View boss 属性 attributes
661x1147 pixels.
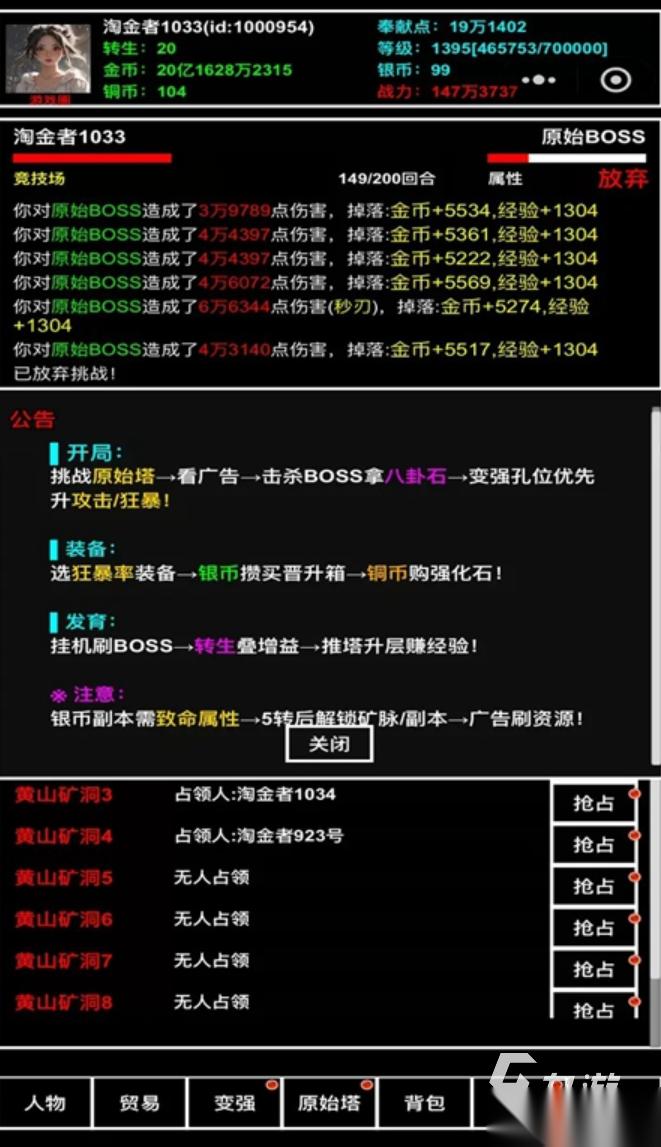505,179
